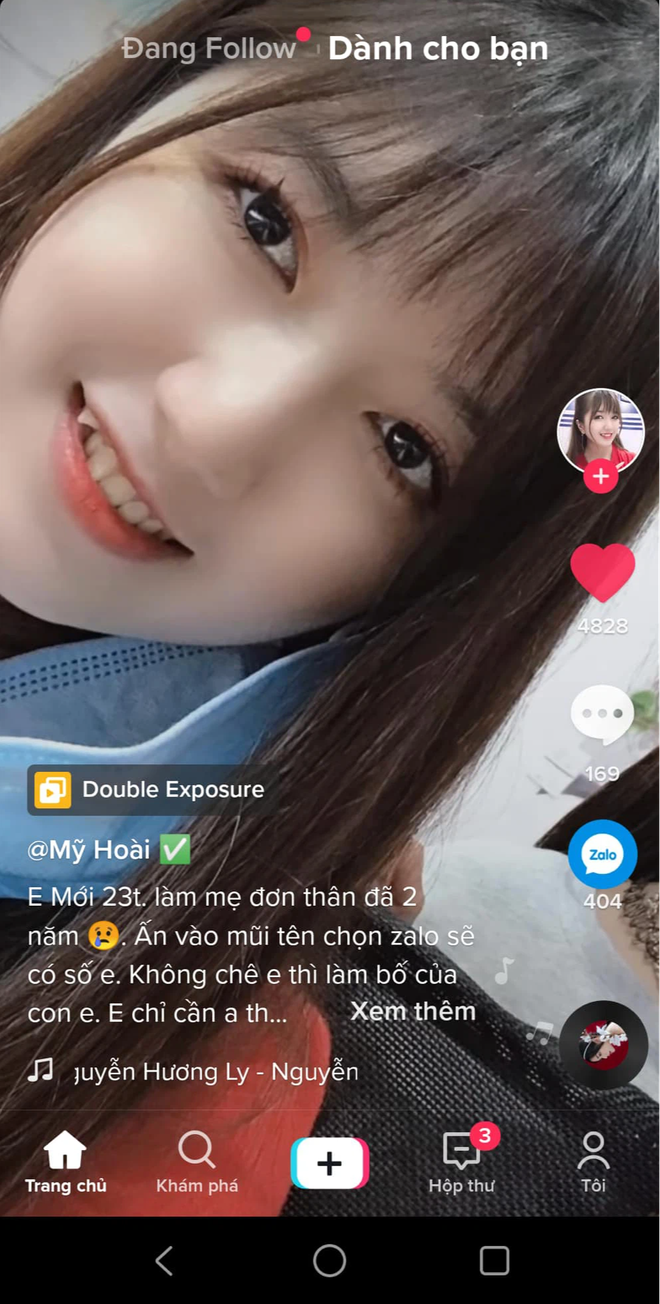Open the creator's profile avatar
The width and height of the screenshot is (660, 1304).
(601, 430)
